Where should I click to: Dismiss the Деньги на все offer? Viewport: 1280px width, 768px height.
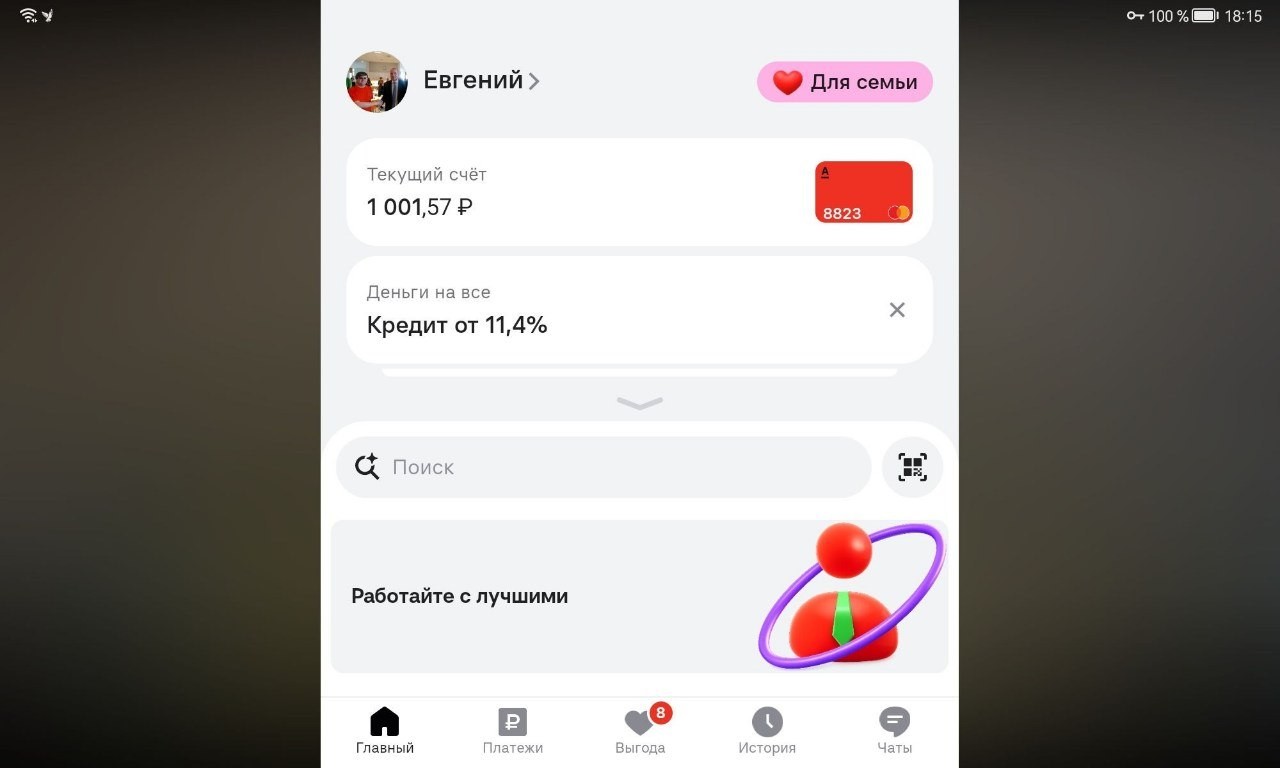[897, 310]
